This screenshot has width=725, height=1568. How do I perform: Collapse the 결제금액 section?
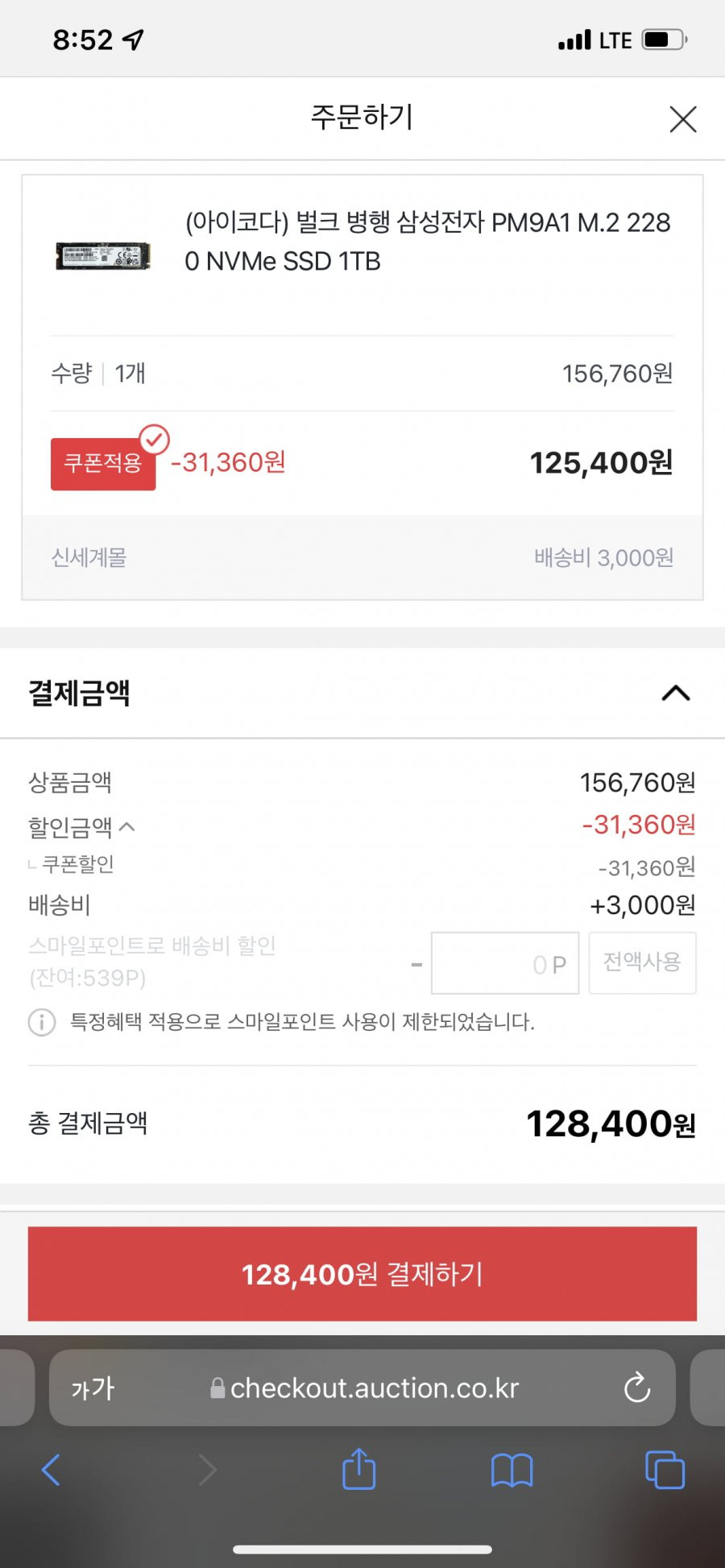(x=676, y=693)
